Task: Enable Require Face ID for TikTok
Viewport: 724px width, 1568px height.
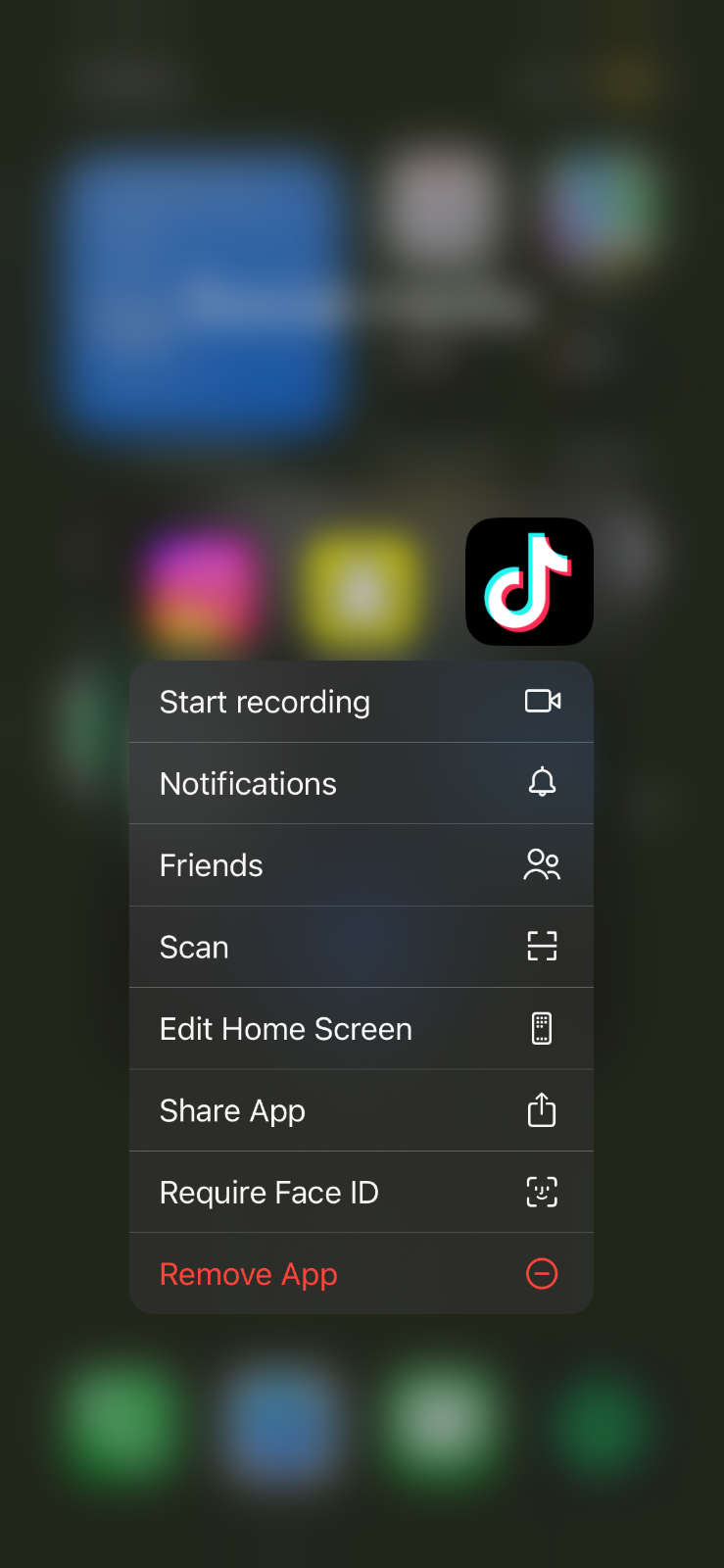Action: (361, 1192)
